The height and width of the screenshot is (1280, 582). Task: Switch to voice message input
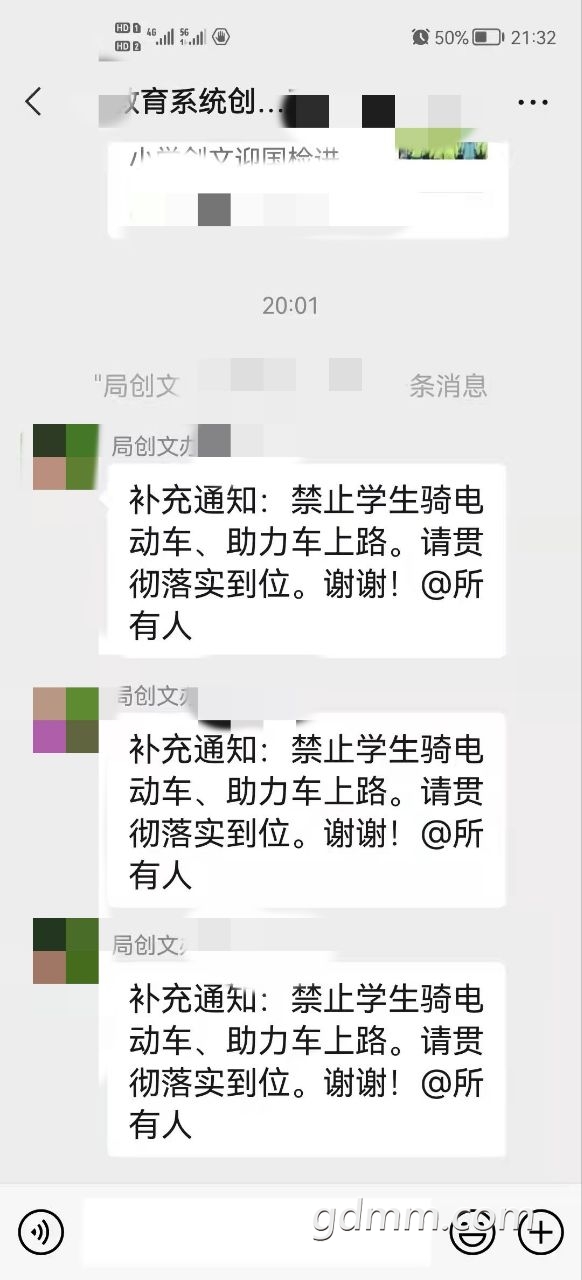[x=40, y=1231]
